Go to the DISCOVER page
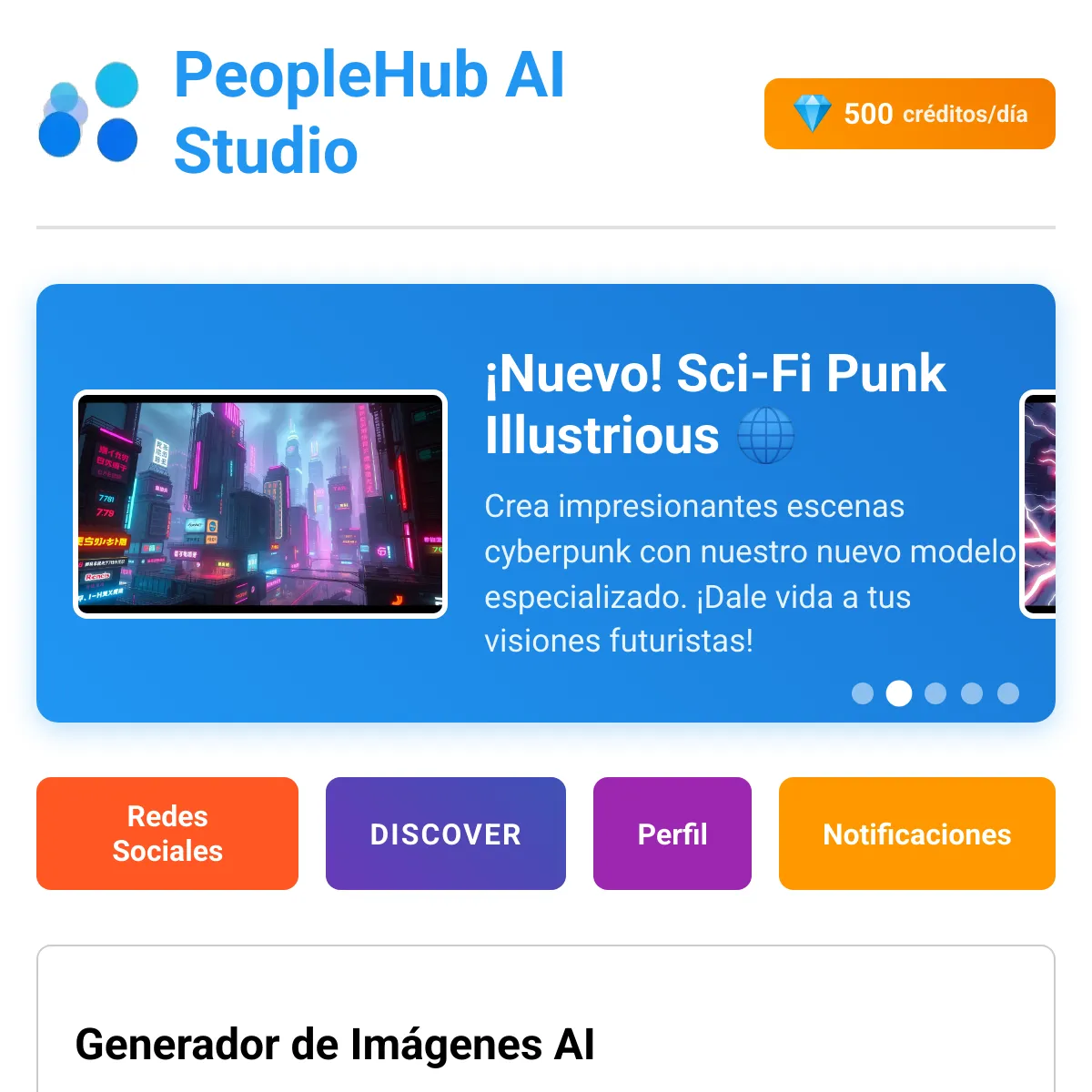 point(446,834)
